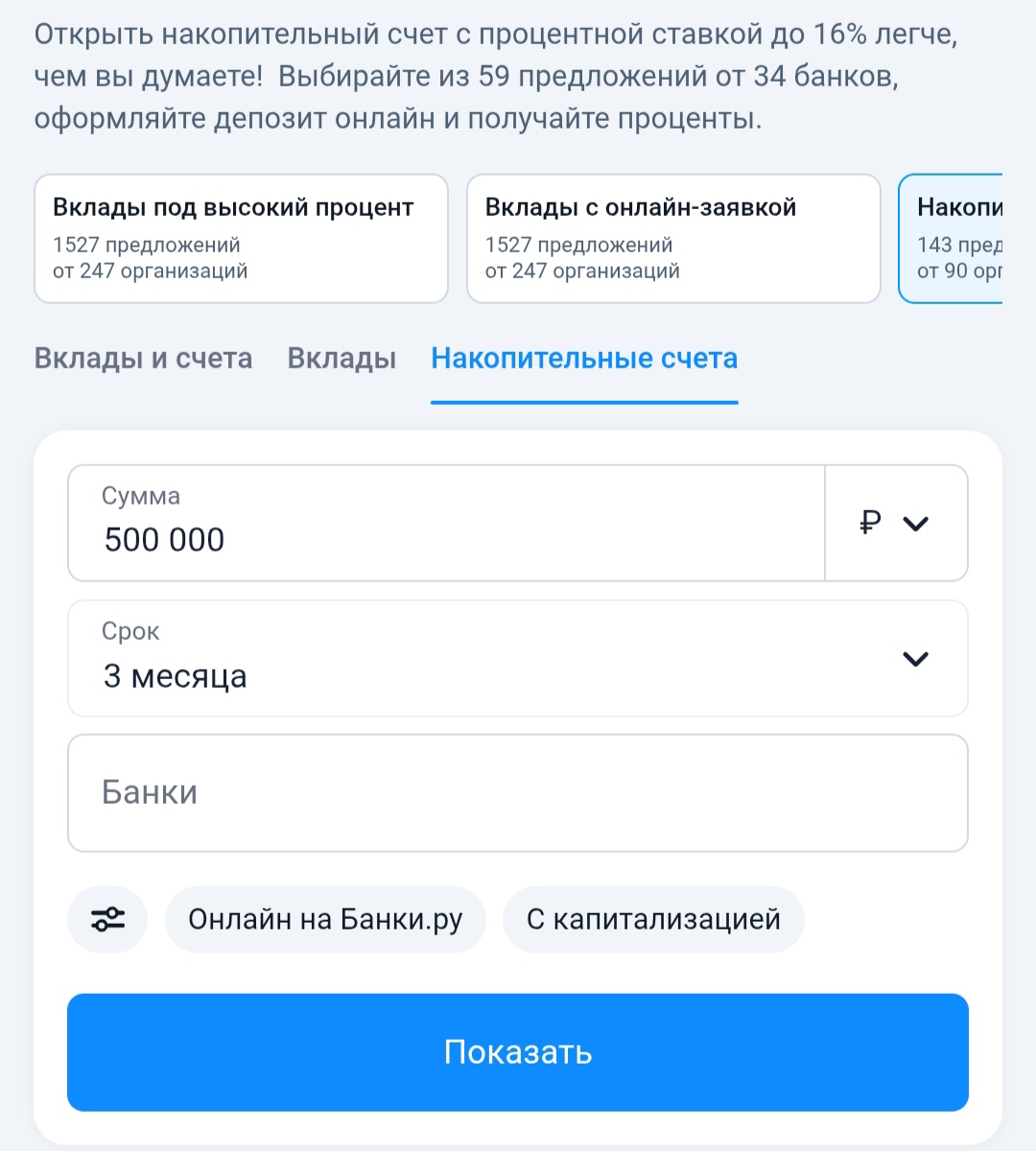Enable the С капитализацией filter chip
Viewport: 1036px width, 1151px height.
coord(653,920)
